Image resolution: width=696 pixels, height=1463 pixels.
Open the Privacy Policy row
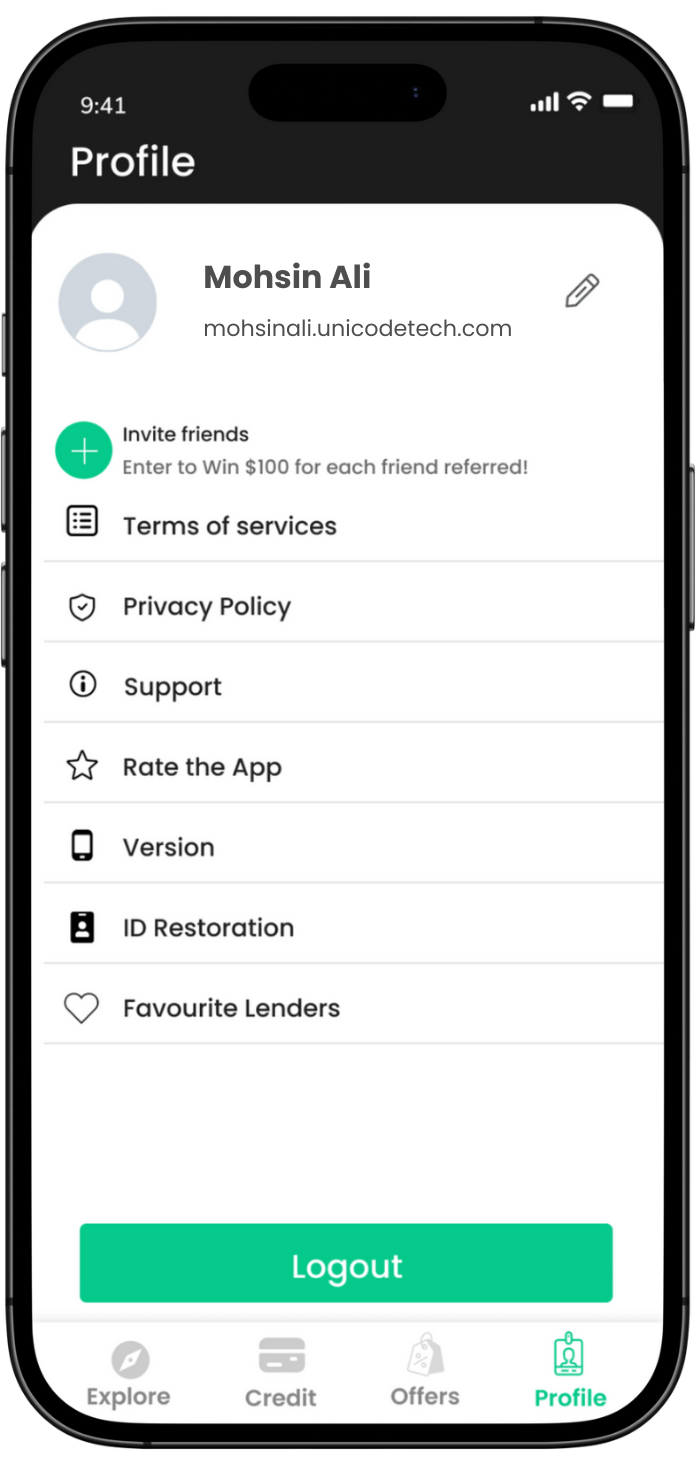[x=206, y=607]
